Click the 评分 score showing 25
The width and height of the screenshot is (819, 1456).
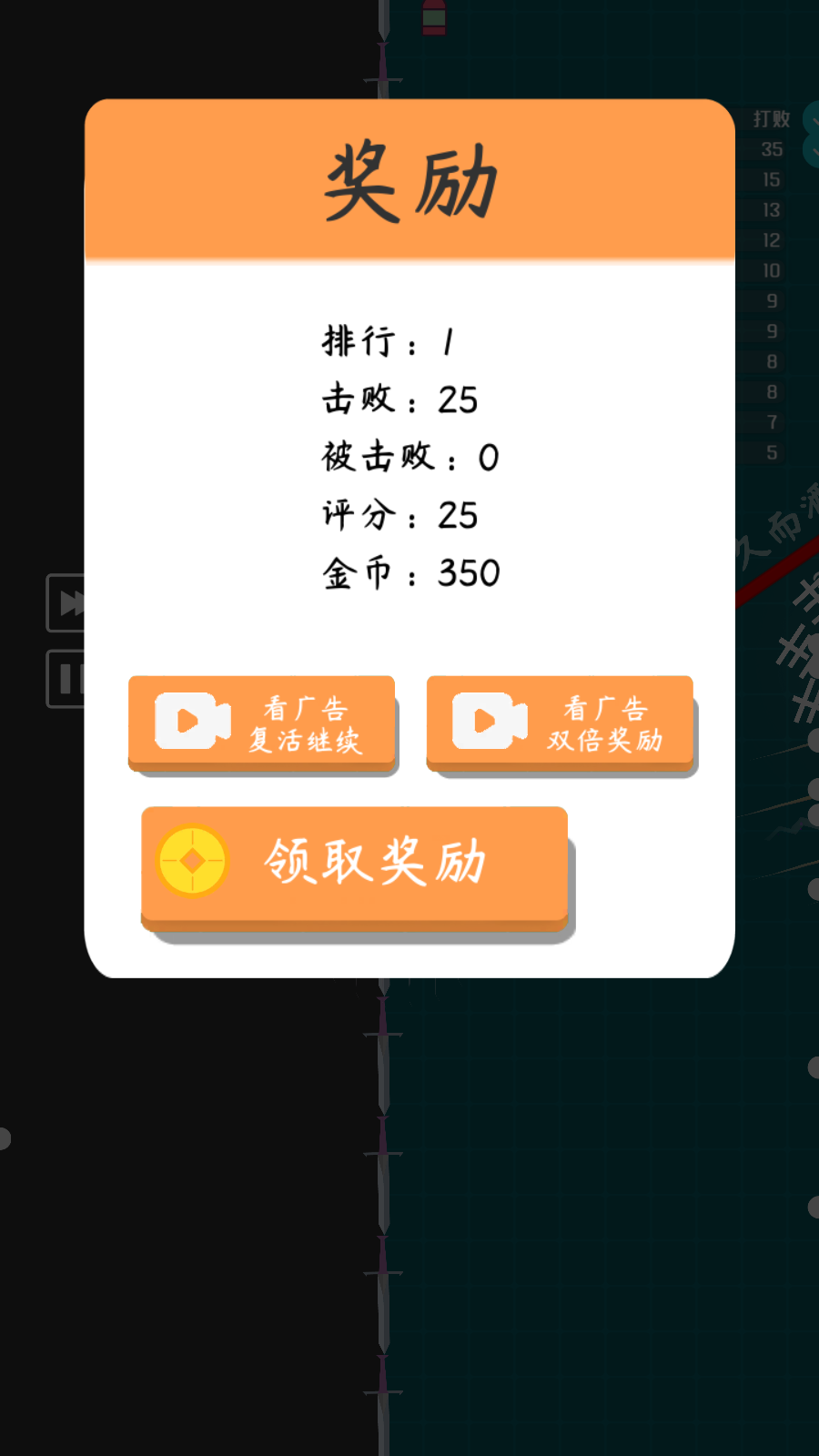pyautogui.click(x=458, y=516)
